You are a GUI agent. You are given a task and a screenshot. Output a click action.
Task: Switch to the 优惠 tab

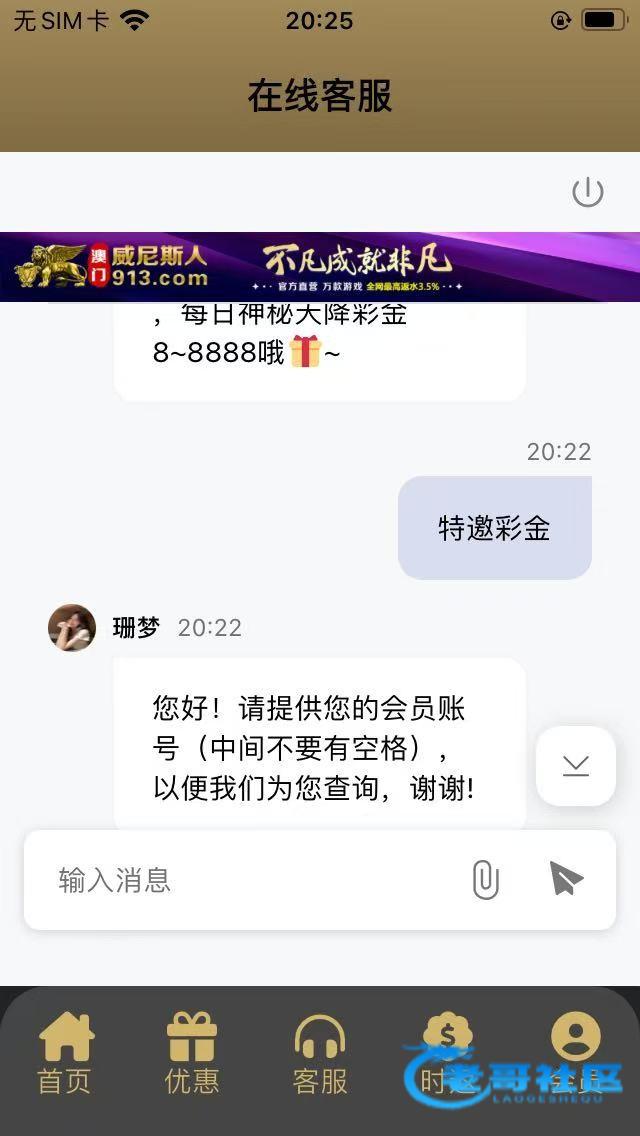coord(192,1054)
